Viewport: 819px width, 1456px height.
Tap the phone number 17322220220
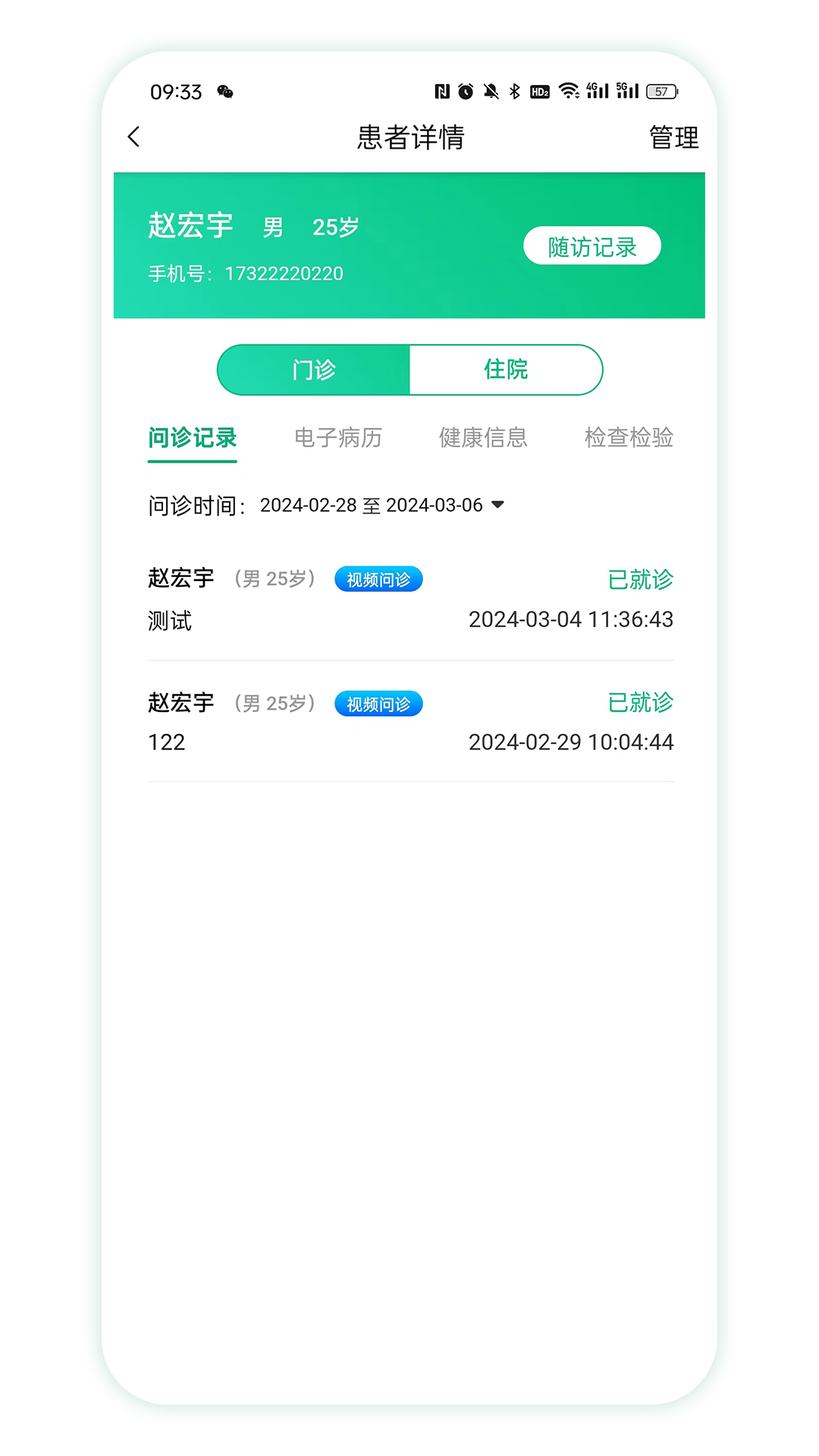coord(284,273)
